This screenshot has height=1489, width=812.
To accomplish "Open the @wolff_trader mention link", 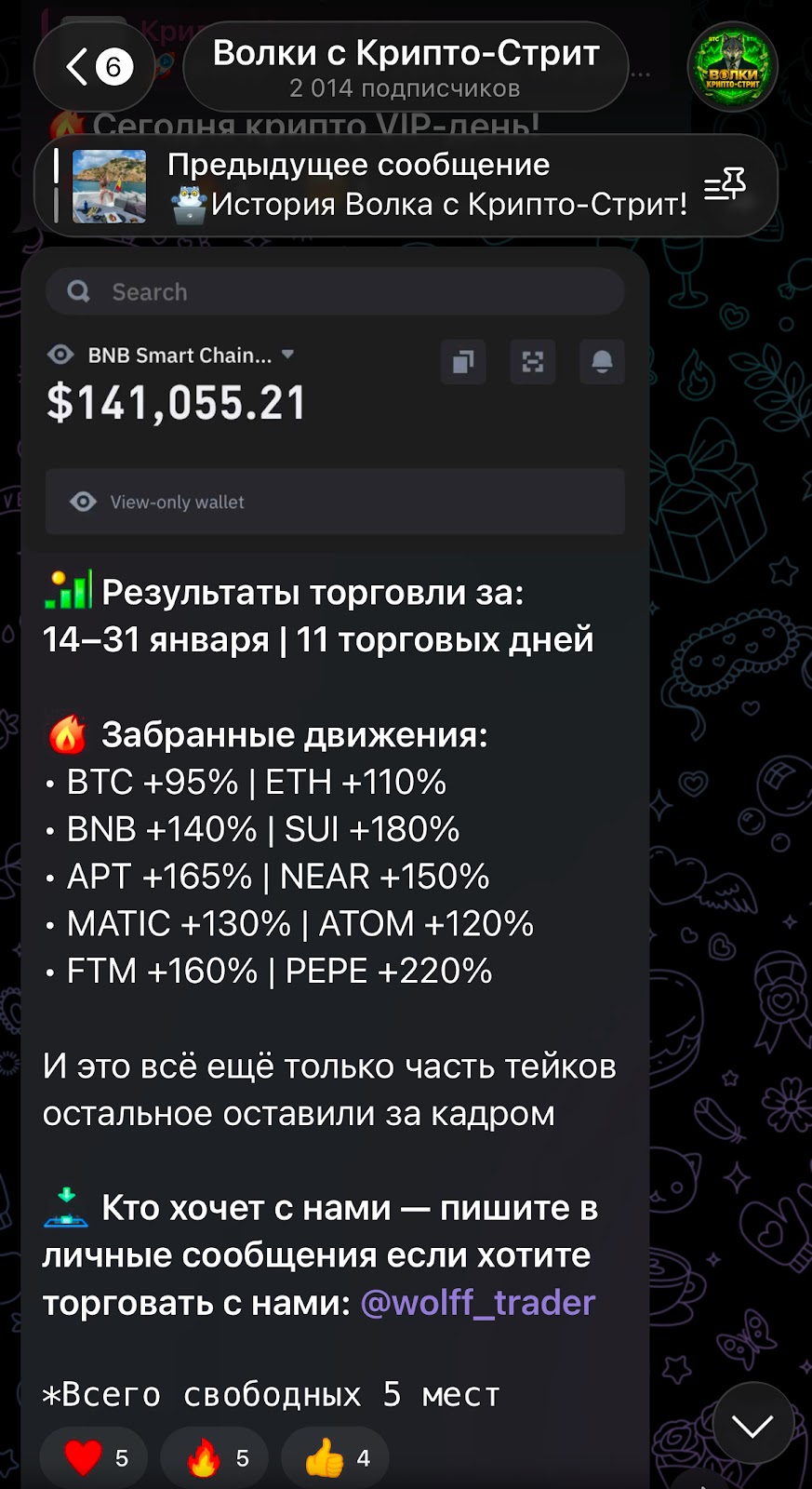I will 477,1302.
